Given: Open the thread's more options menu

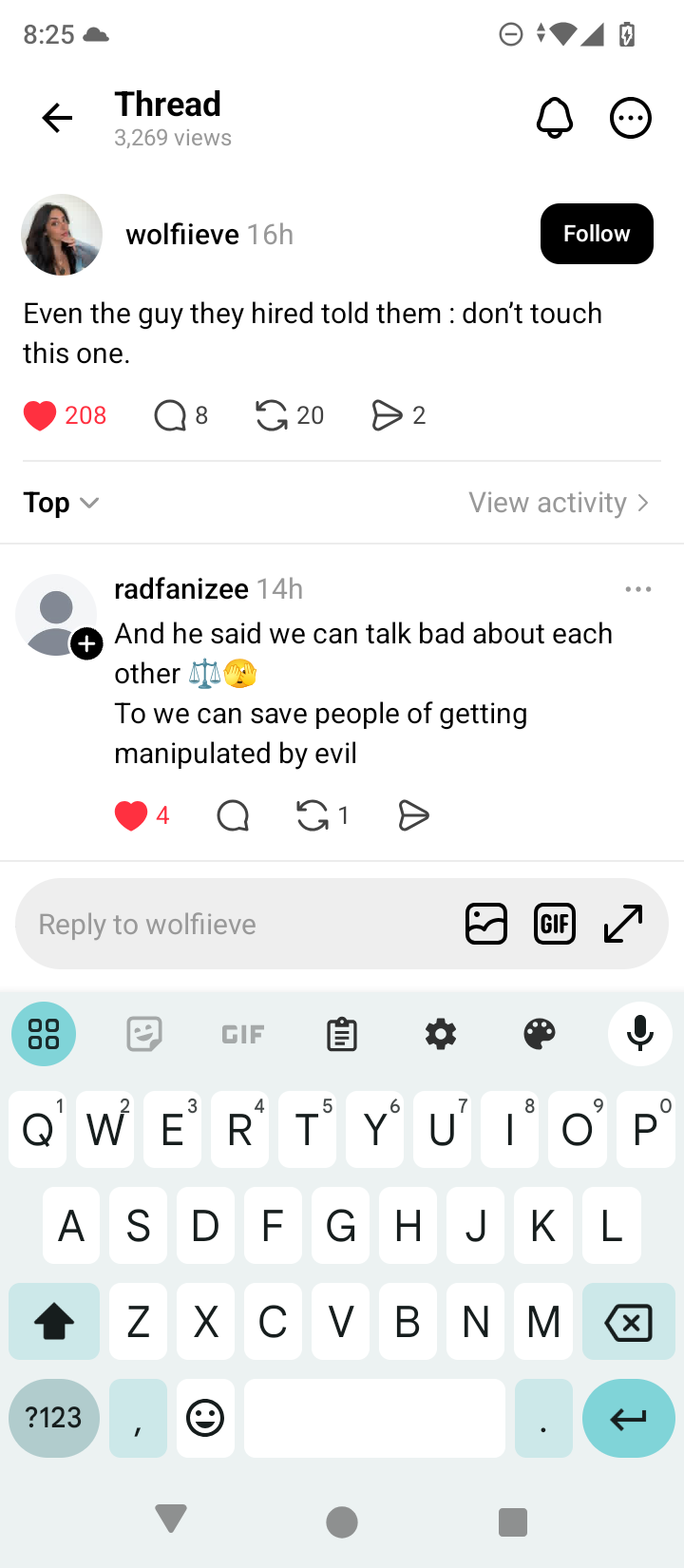Looking at the screenshot, I should (630, 119).
